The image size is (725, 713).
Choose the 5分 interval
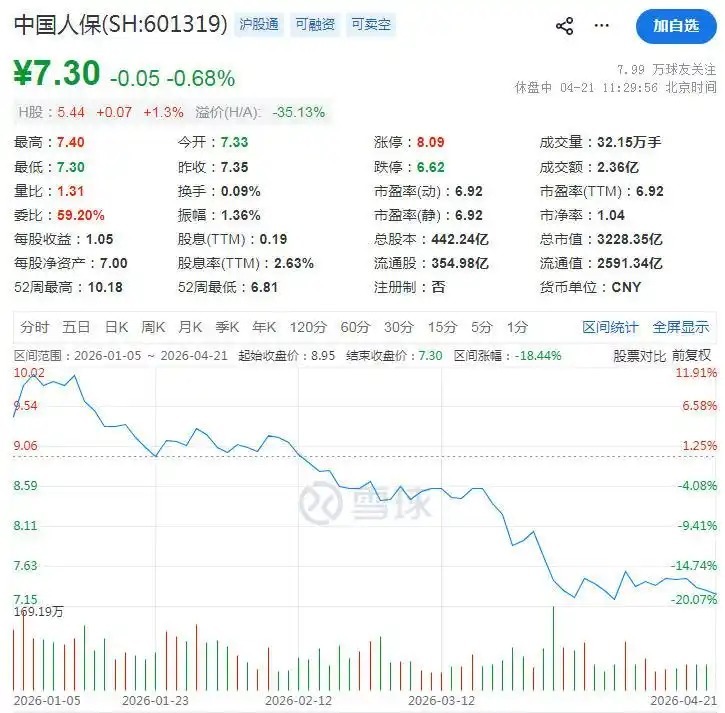click(x=482, y=326)
